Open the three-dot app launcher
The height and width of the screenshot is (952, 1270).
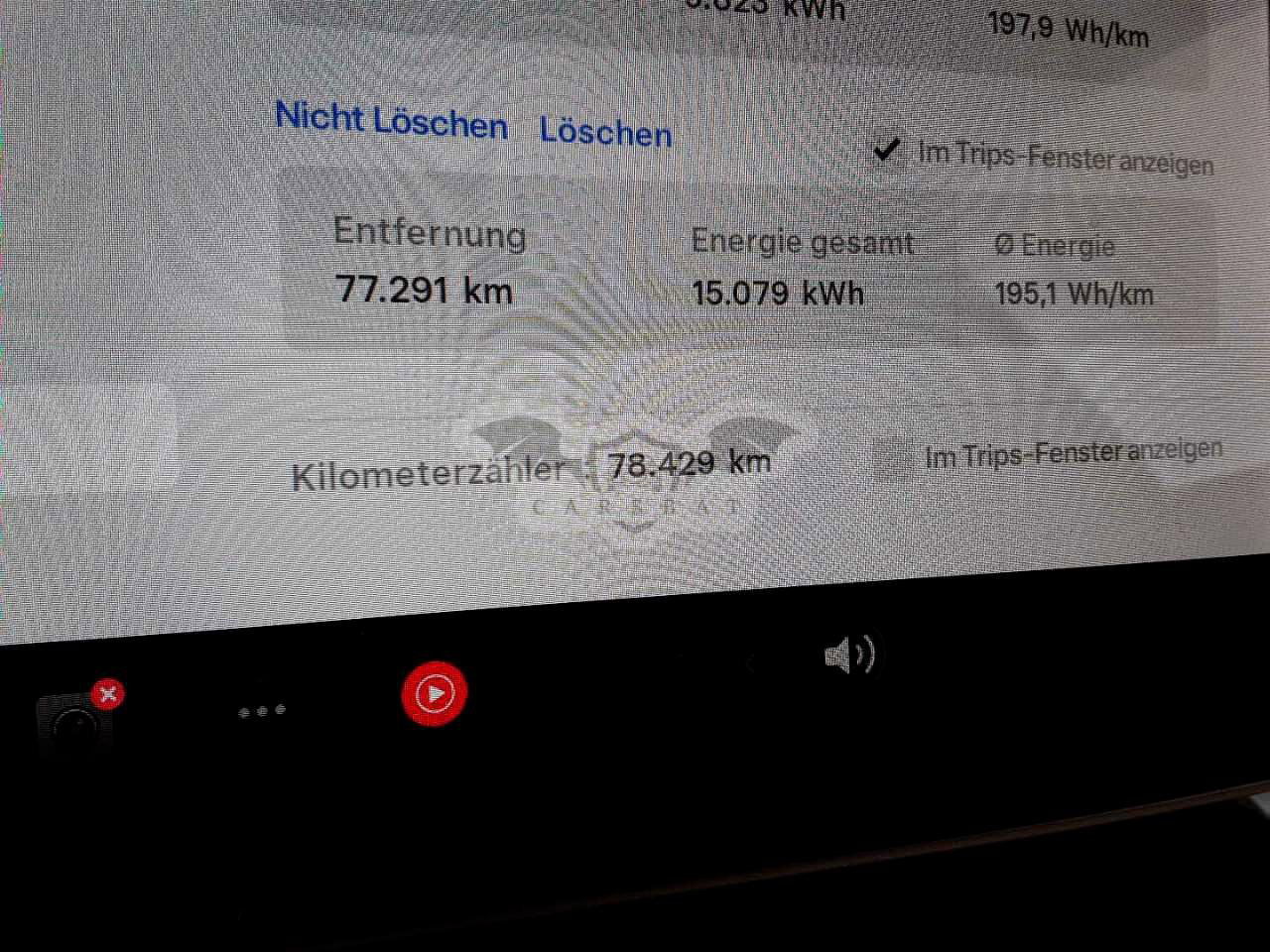tap(262, 711)
